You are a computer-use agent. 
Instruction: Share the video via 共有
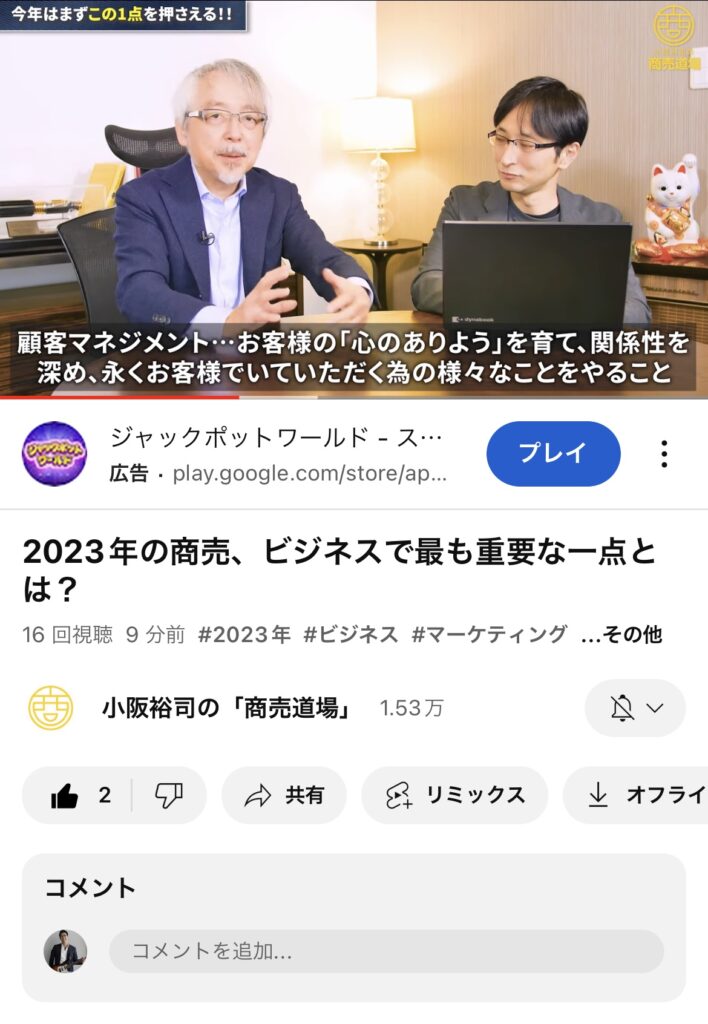point(284,795)
